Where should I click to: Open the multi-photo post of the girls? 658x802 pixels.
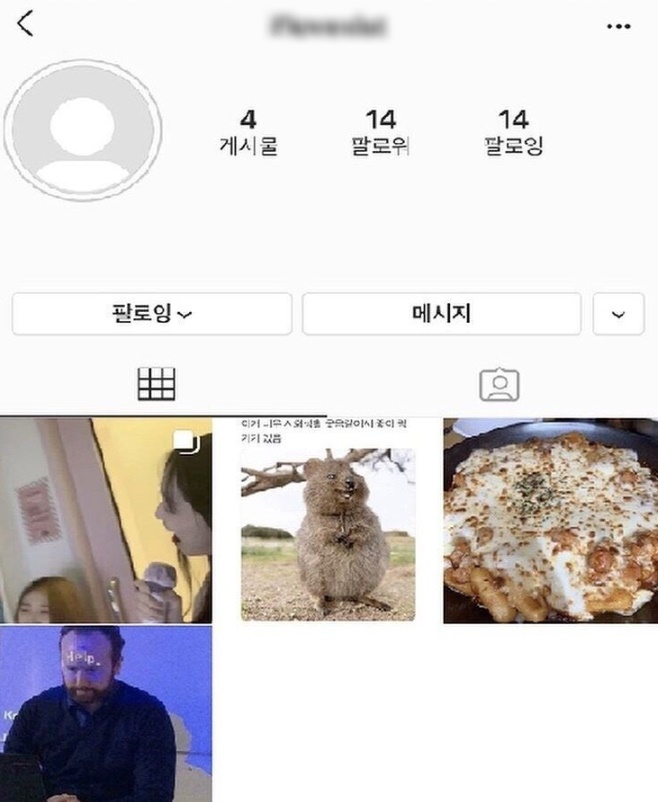coord(106,520)
